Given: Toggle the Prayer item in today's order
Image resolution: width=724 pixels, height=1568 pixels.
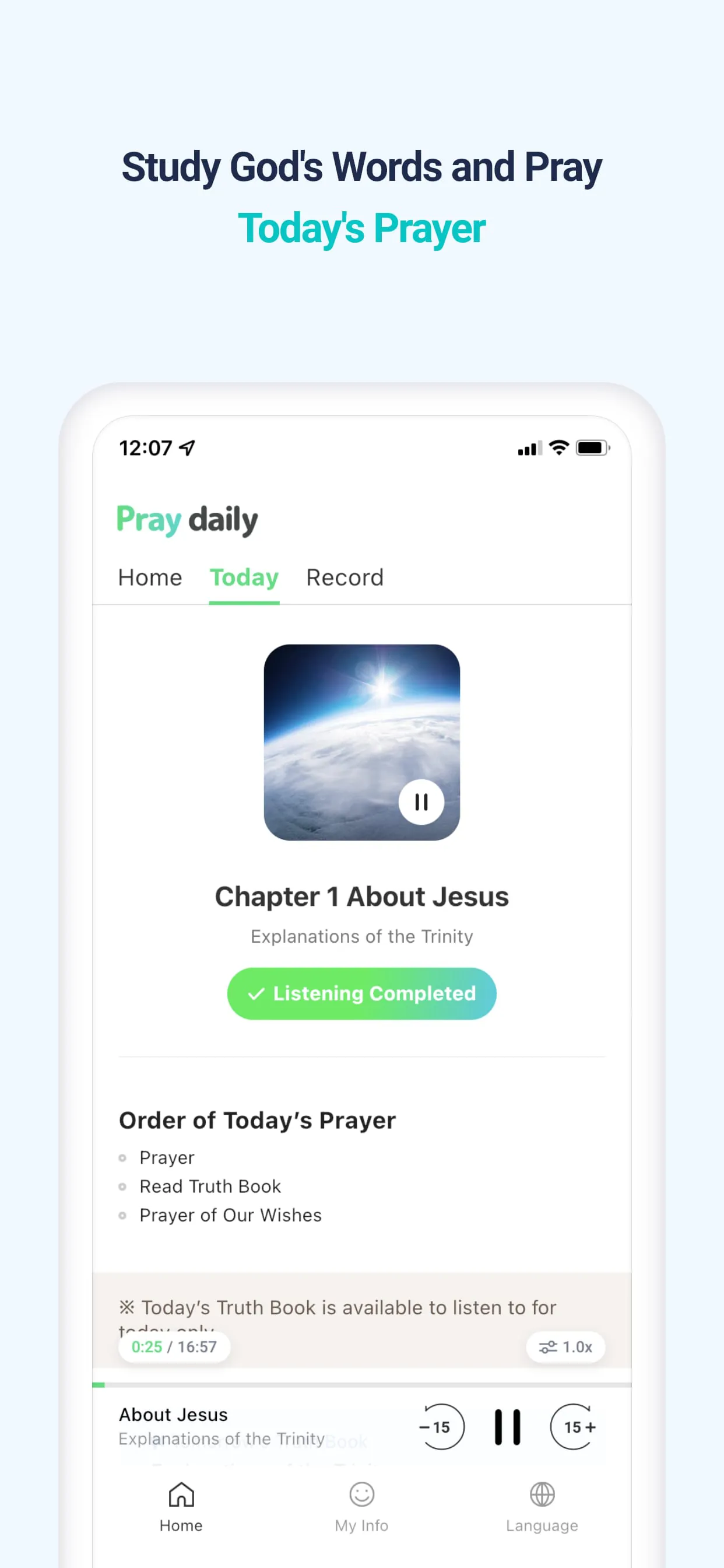Looking at the screenshot, I should [x=167, y=1157].
